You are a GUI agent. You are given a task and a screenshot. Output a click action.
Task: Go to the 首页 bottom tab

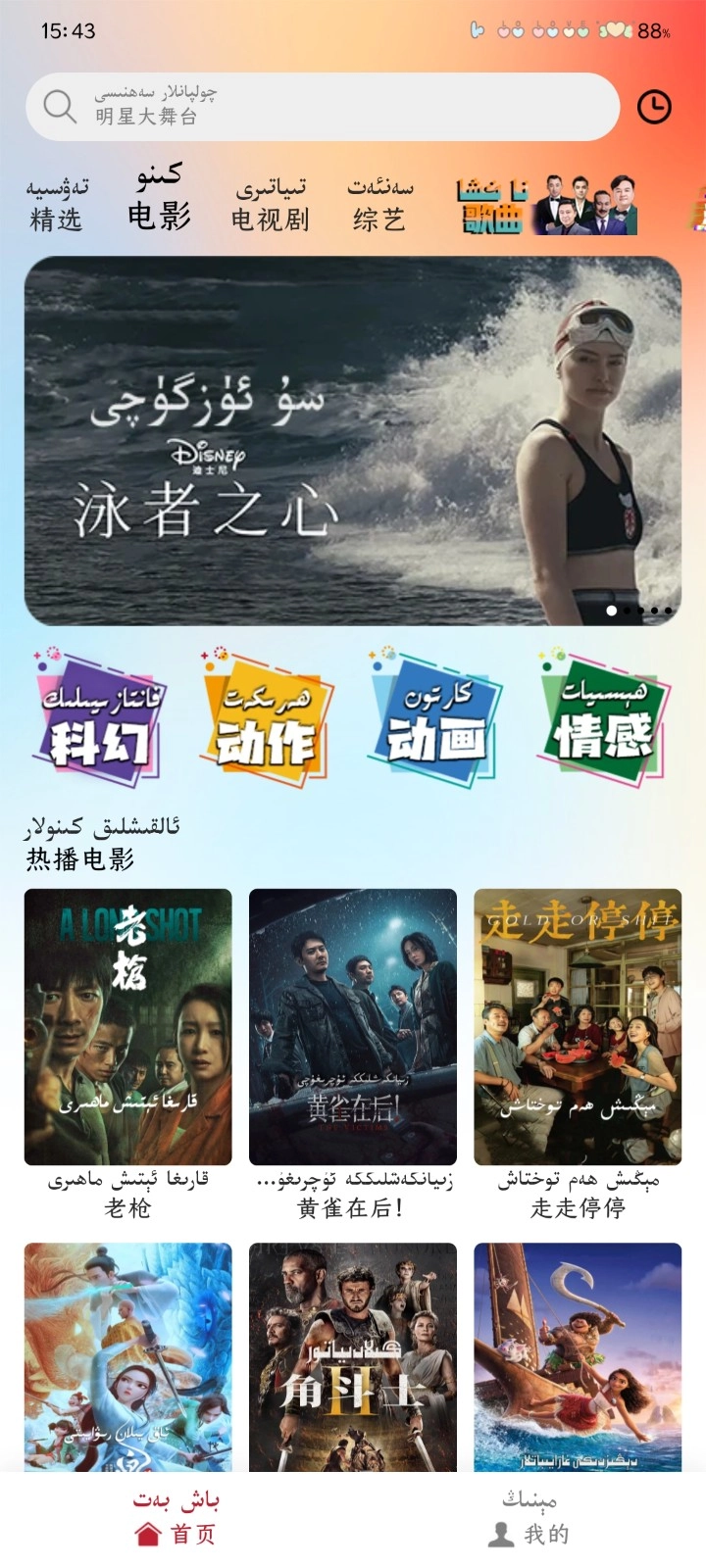point(176,1517)
